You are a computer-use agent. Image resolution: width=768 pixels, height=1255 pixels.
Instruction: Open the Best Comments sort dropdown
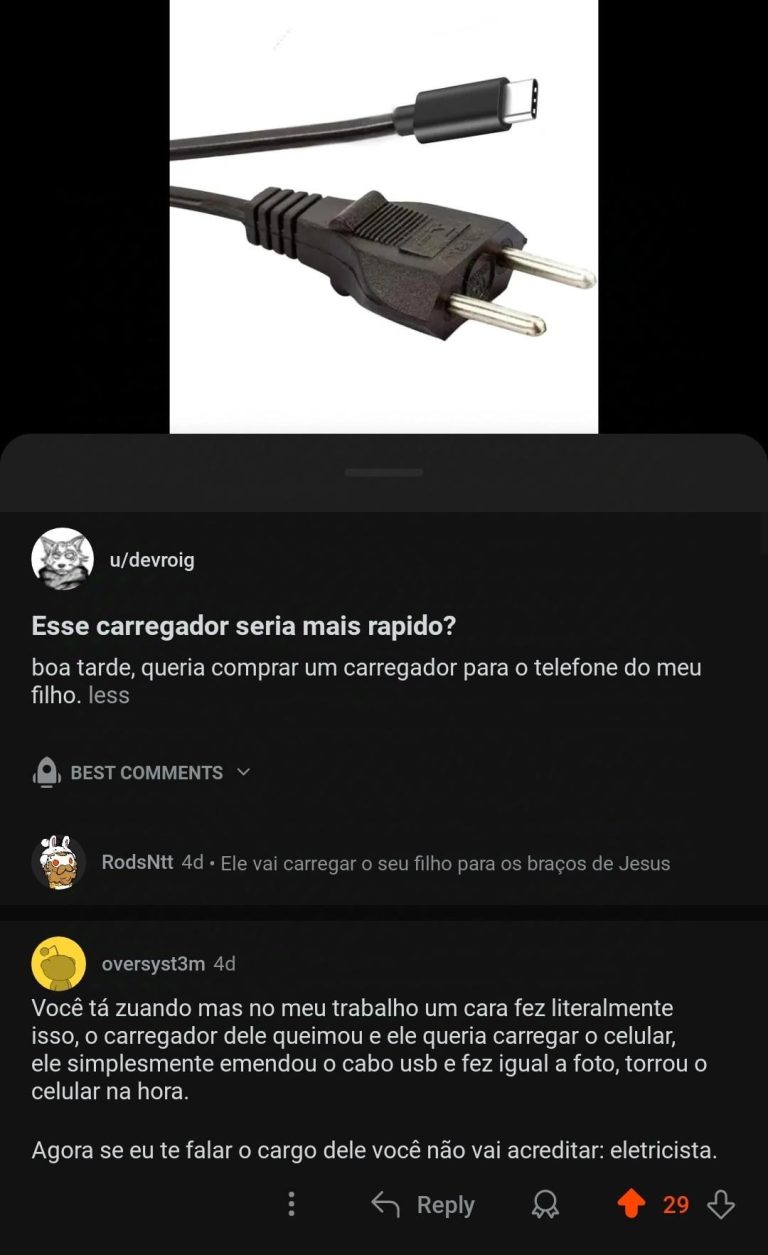pos(146,772)
